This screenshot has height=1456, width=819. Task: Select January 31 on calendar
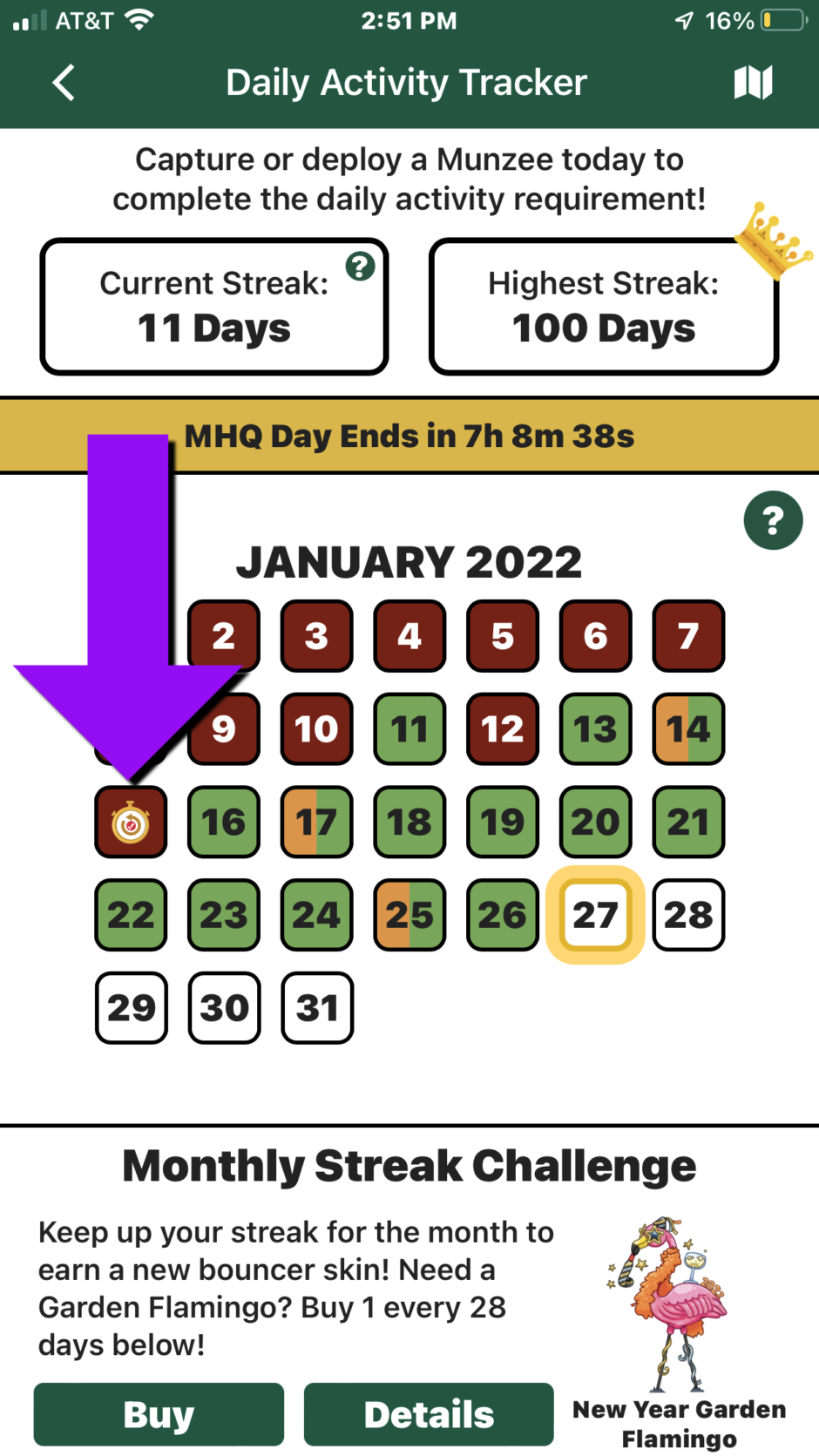click(x=317, y=1007)
